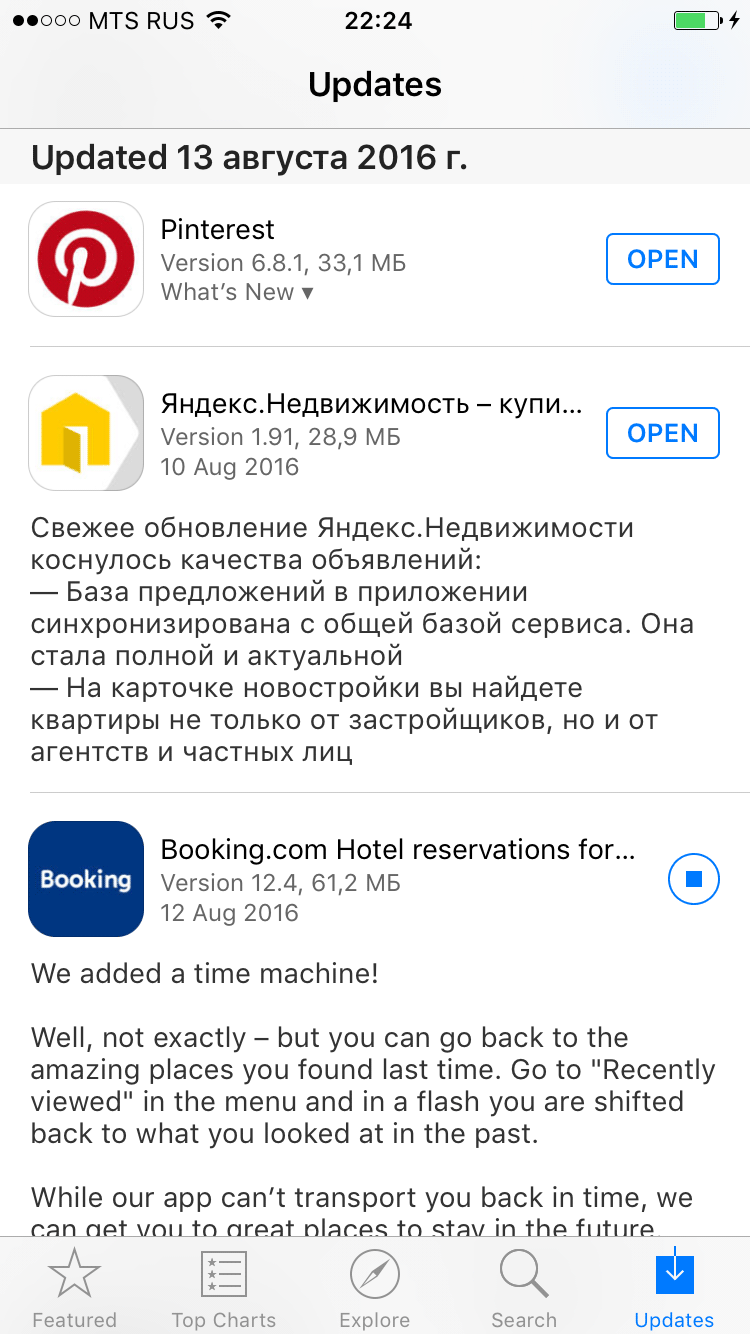Open the Search tab

click(524, 1288)
